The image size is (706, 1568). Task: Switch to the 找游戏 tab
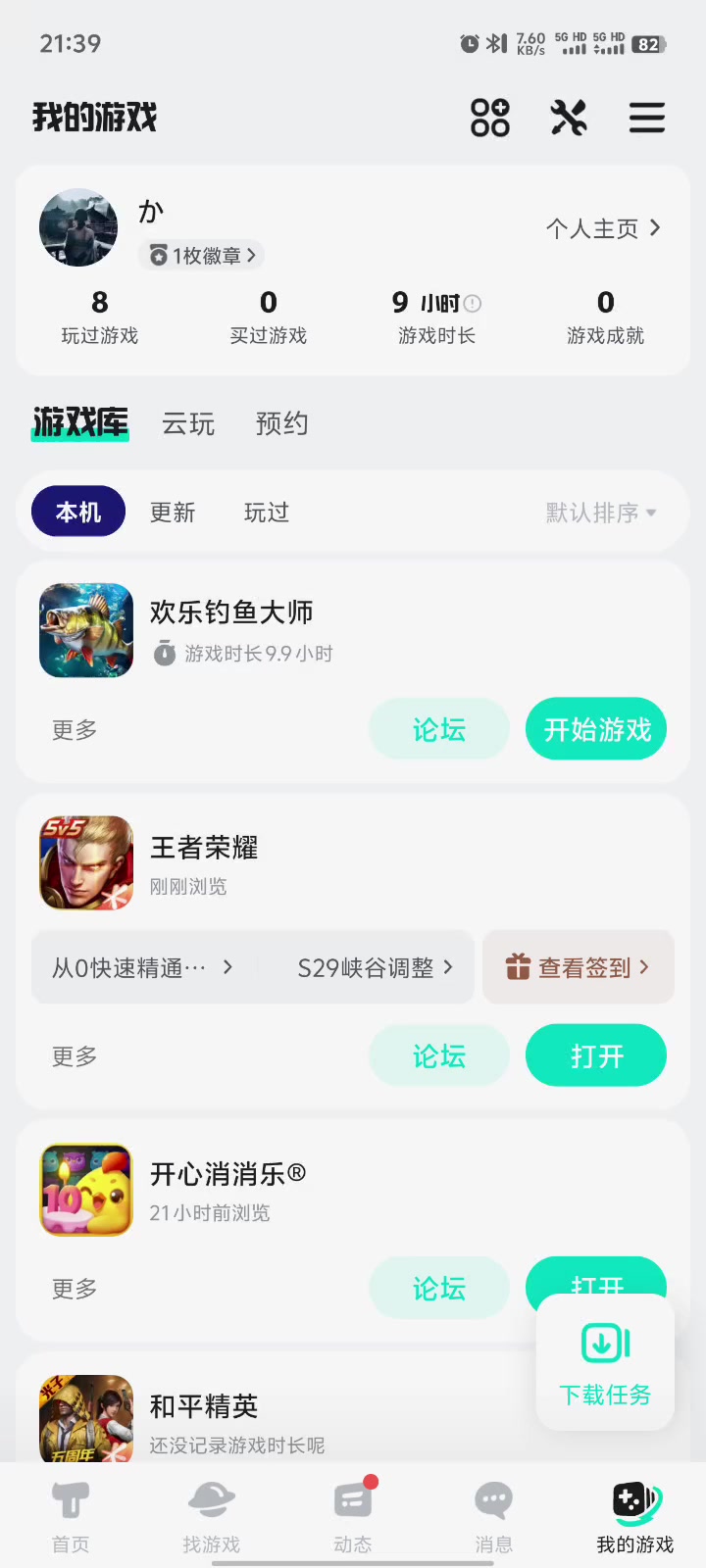pyautogui.click(x=211, y=1517)
